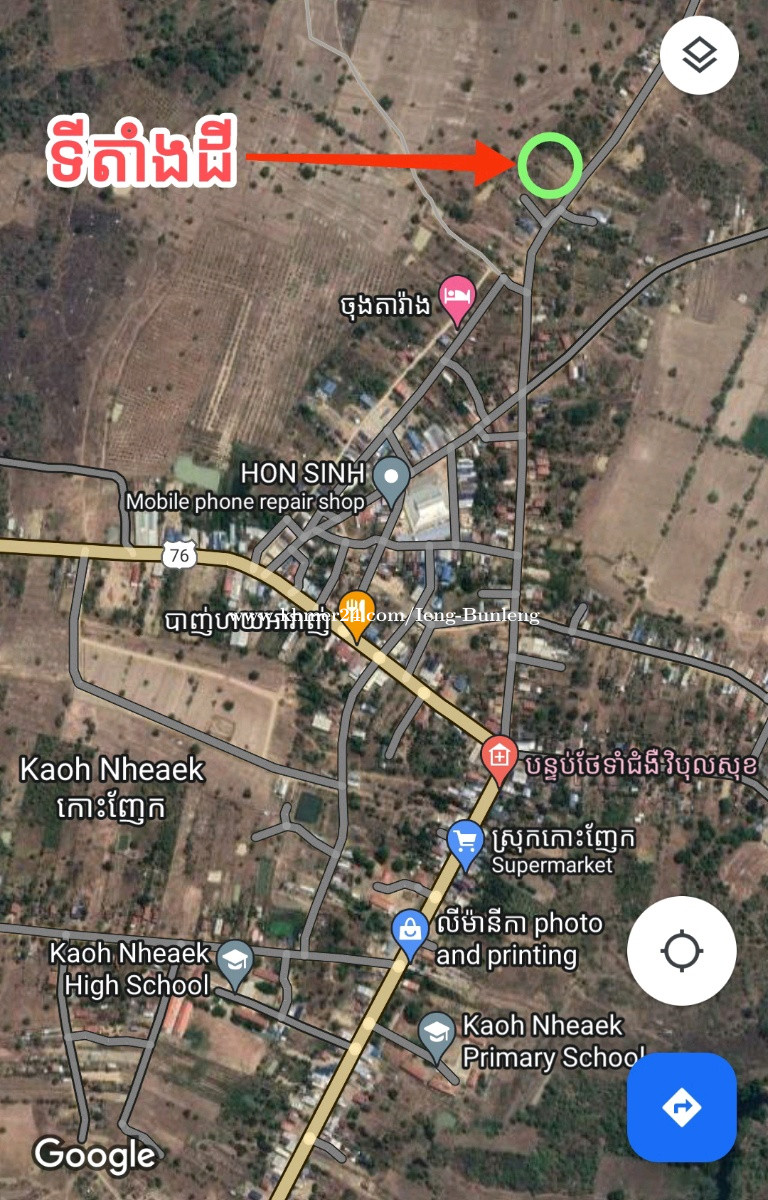Open the លីម៉ានីកា photo and printing pin

coord(410,933)
